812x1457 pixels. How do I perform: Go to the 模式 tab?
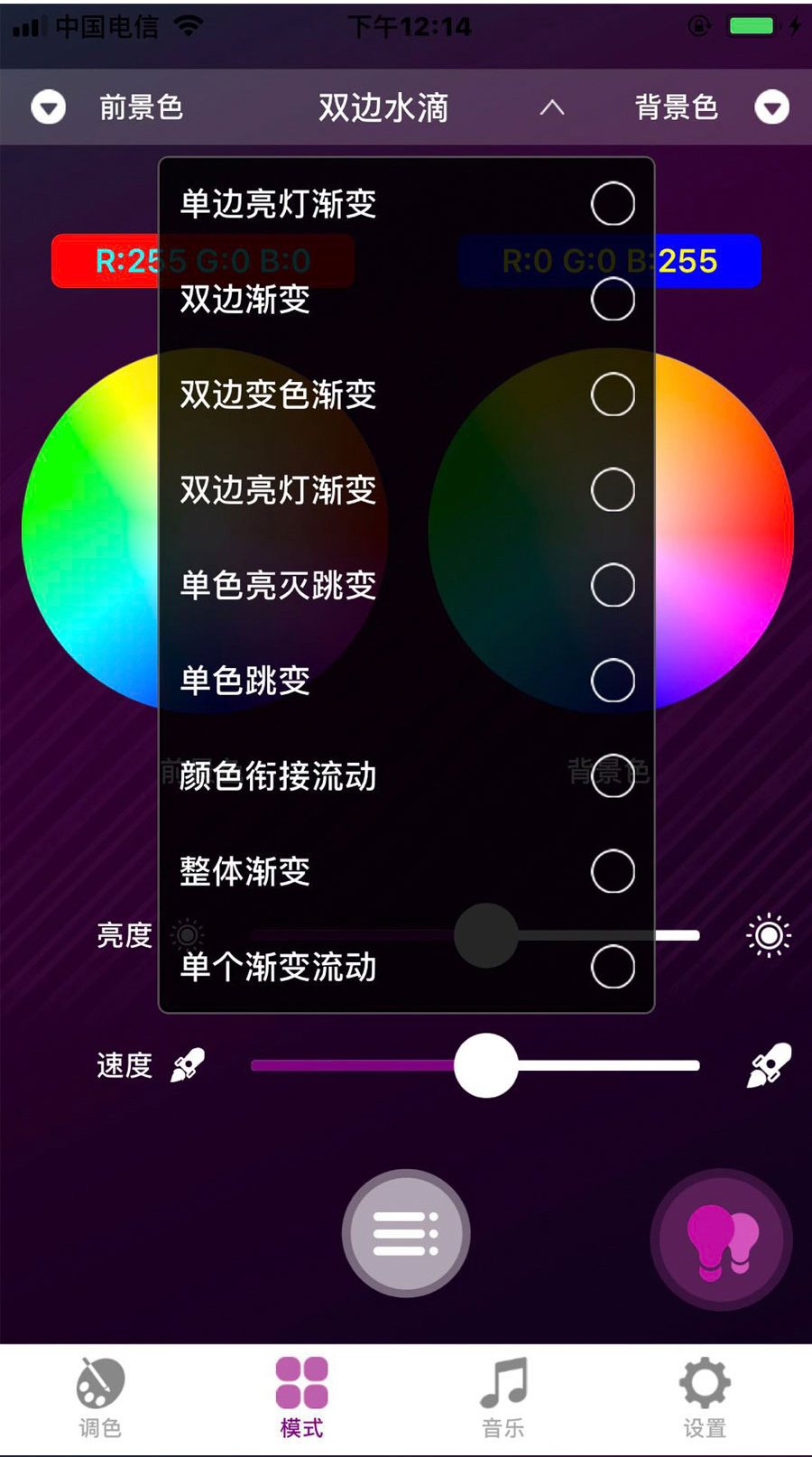pos(301,1397)
